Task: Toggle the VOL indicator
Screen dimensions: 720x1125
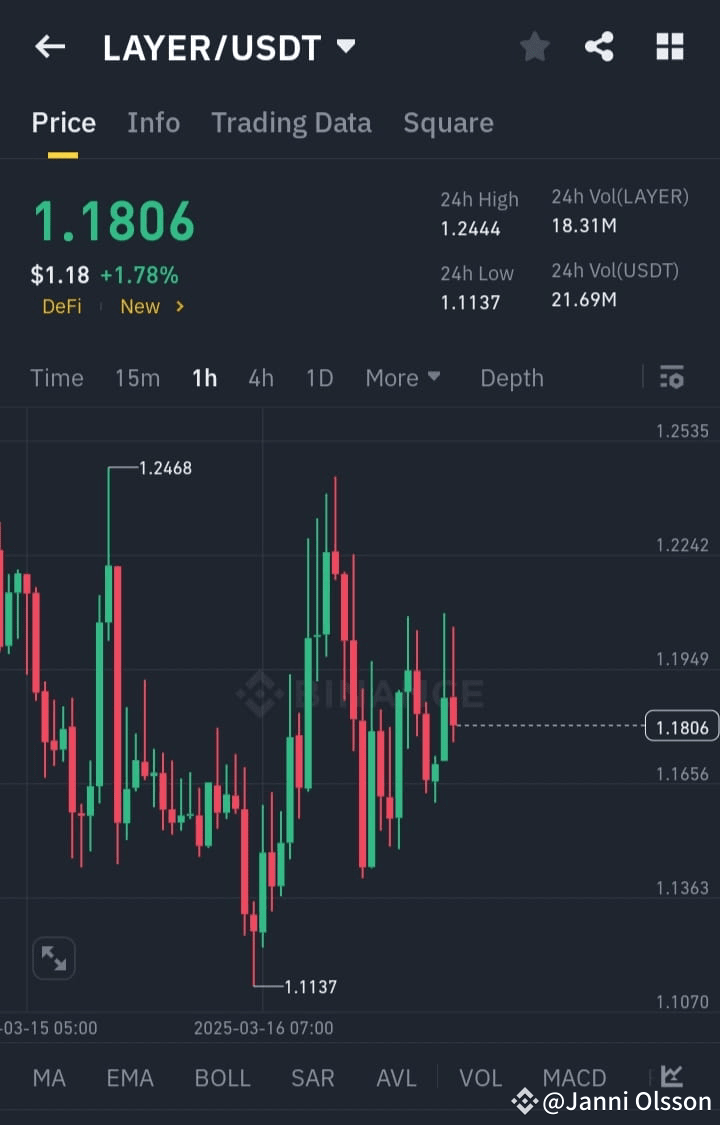Action: pyautogui.click(x=480, y=1077)
